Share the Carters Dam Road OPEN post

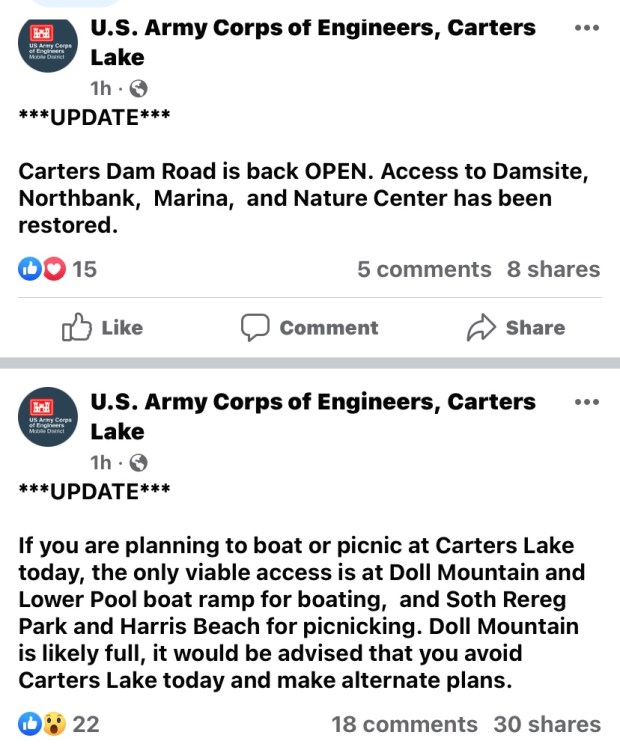click(x=515, y=328)
